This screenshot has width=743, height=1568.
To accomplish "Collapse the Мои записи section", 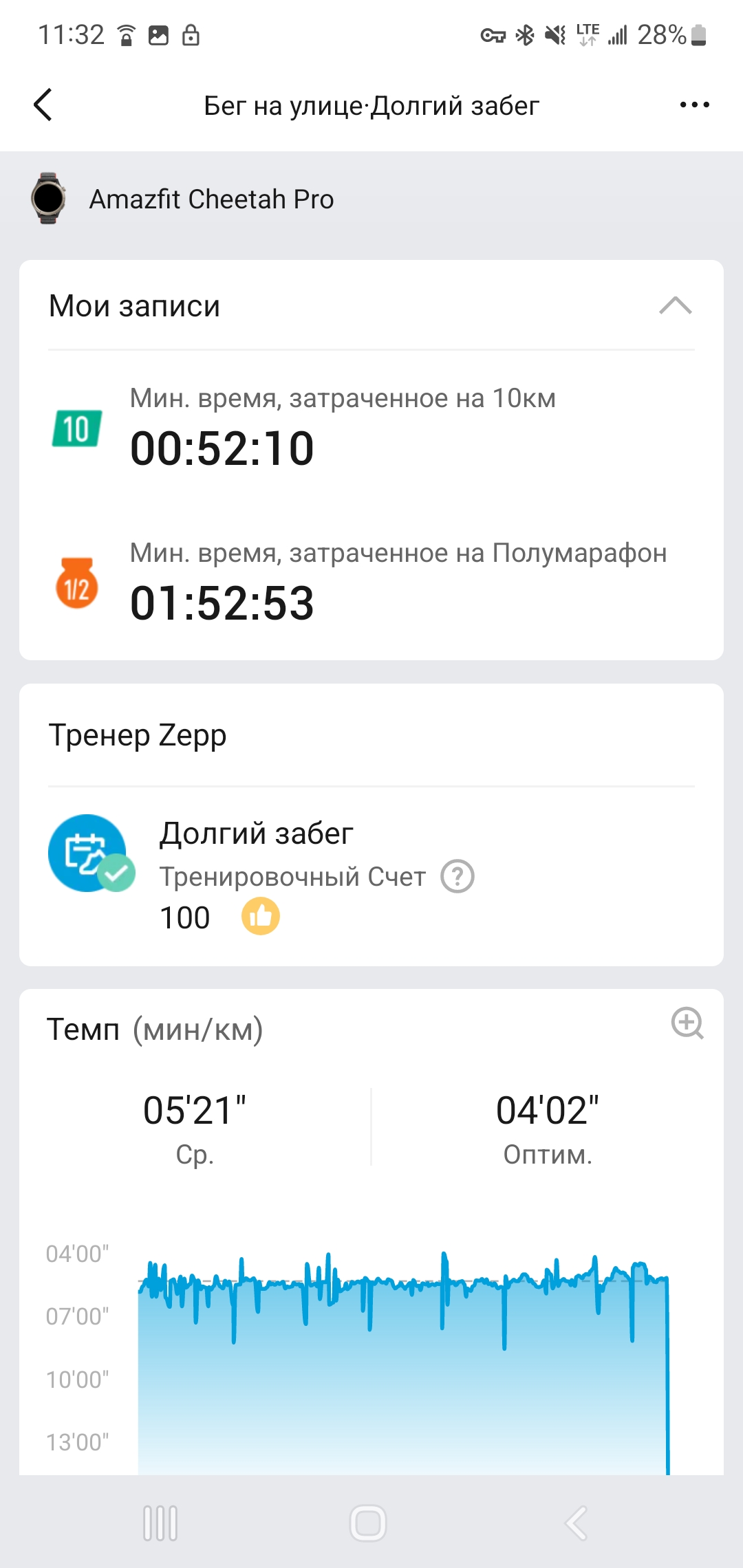I will 675,305.
